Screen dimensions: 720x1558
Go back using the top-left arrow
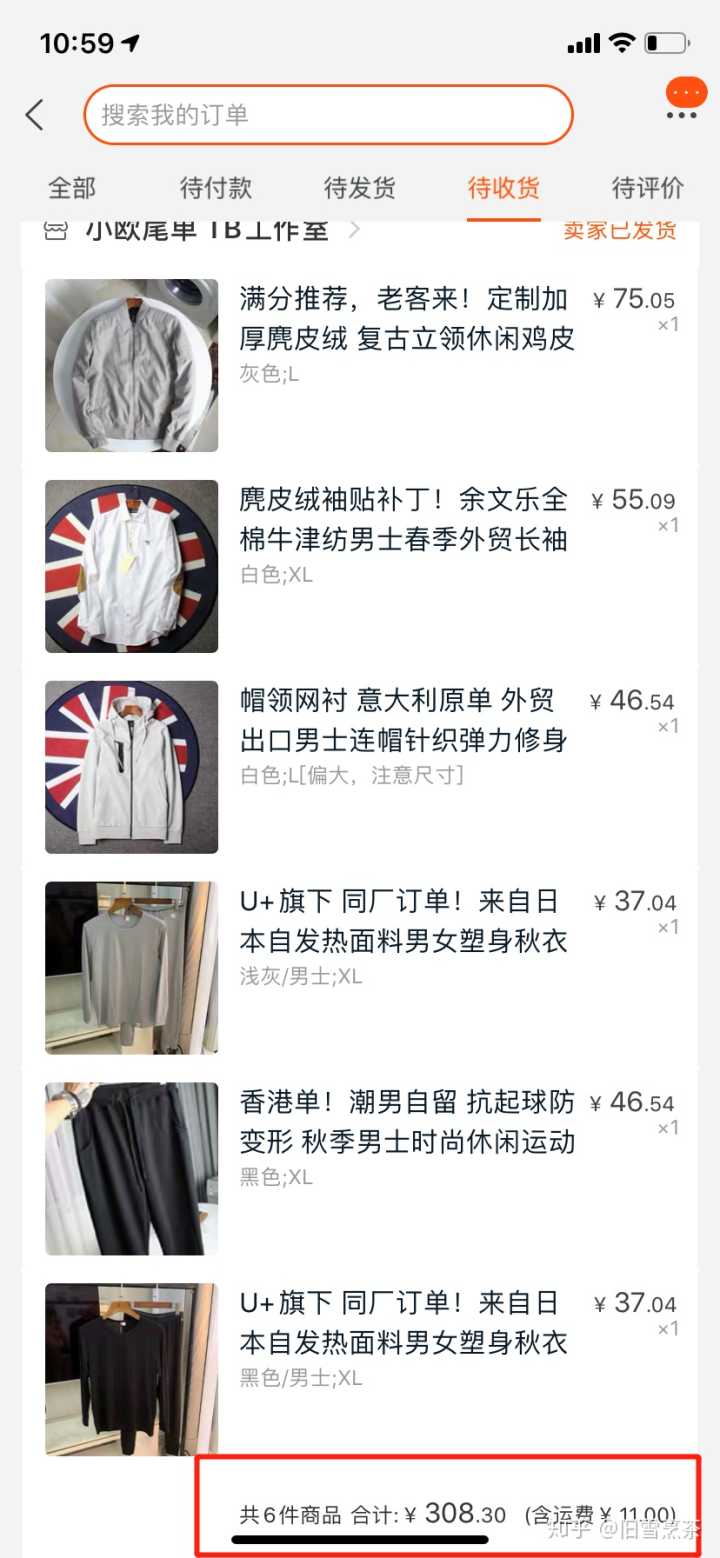(x=35, y=115)
